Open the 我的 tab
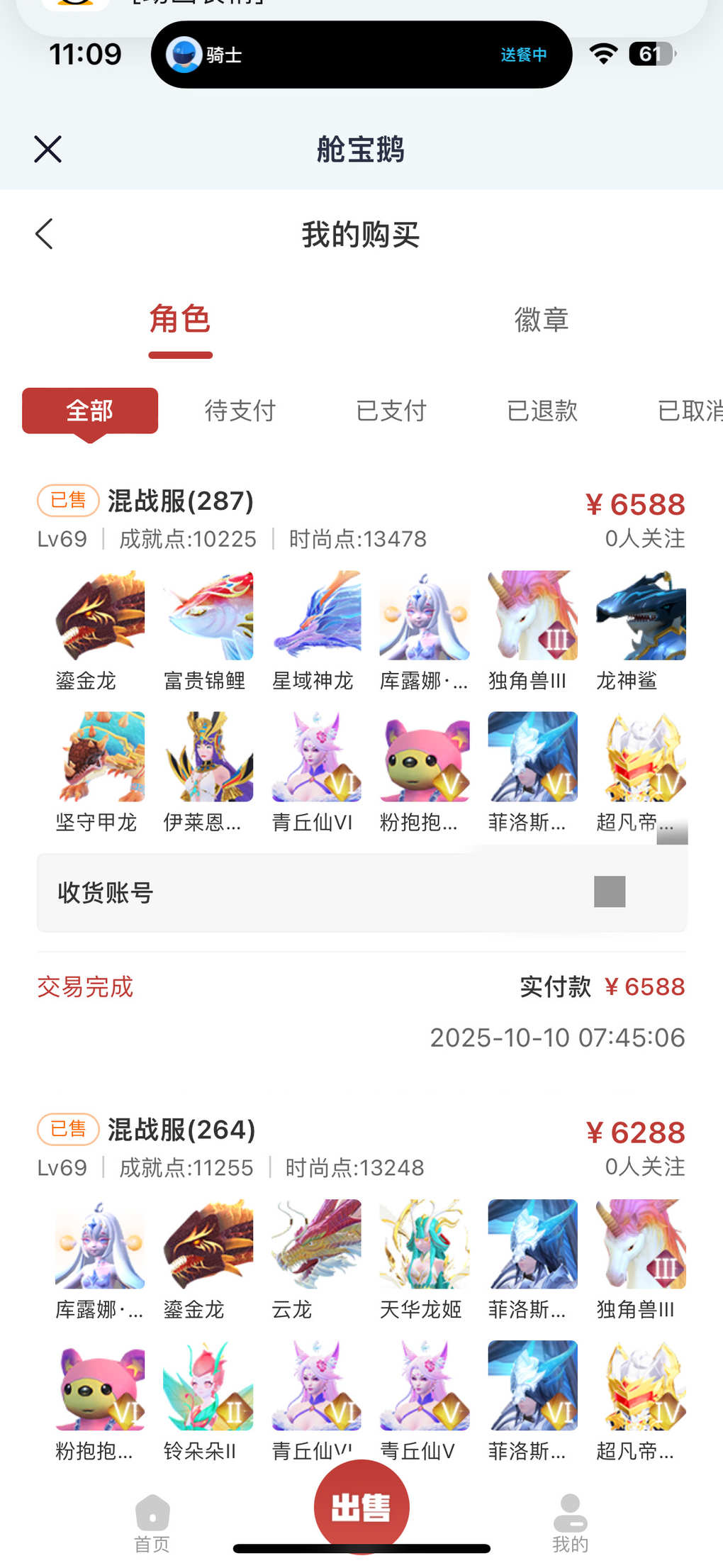The width and height of the screenshot is (723, 1568). [x=571, y=1523]
